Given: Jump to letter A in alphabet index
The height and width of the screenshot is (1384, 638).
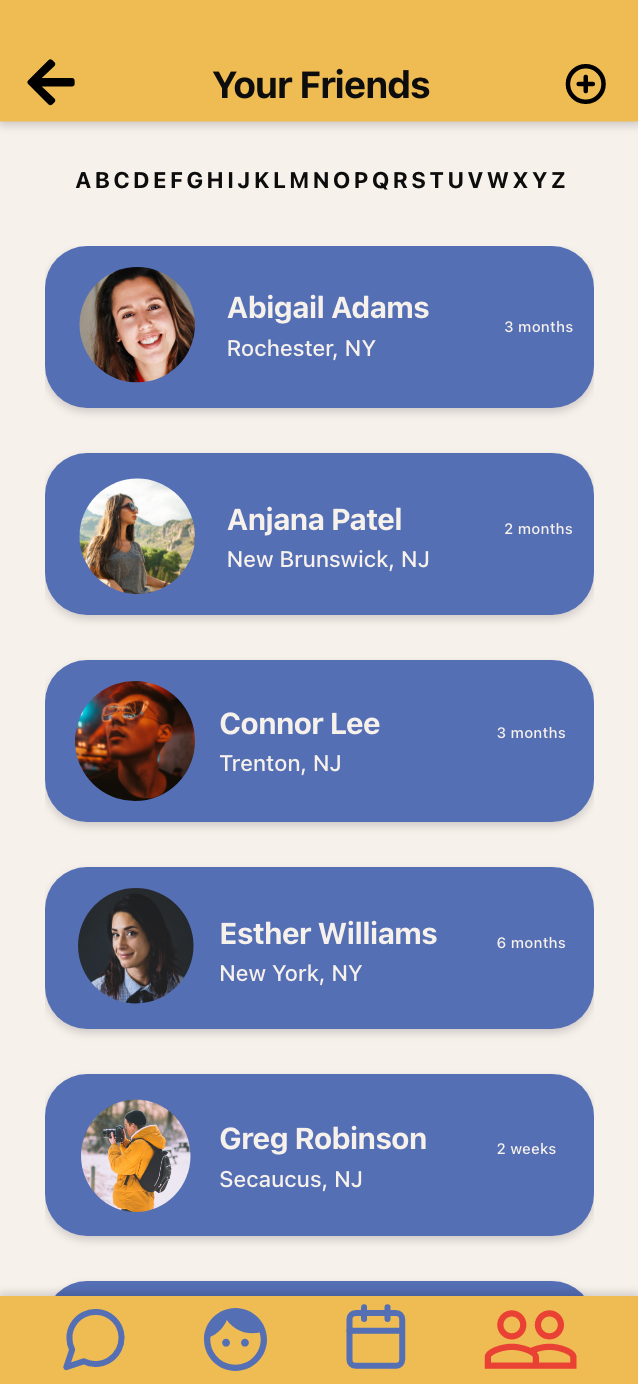Looking at the screenshot, I should tap(84, 181).
